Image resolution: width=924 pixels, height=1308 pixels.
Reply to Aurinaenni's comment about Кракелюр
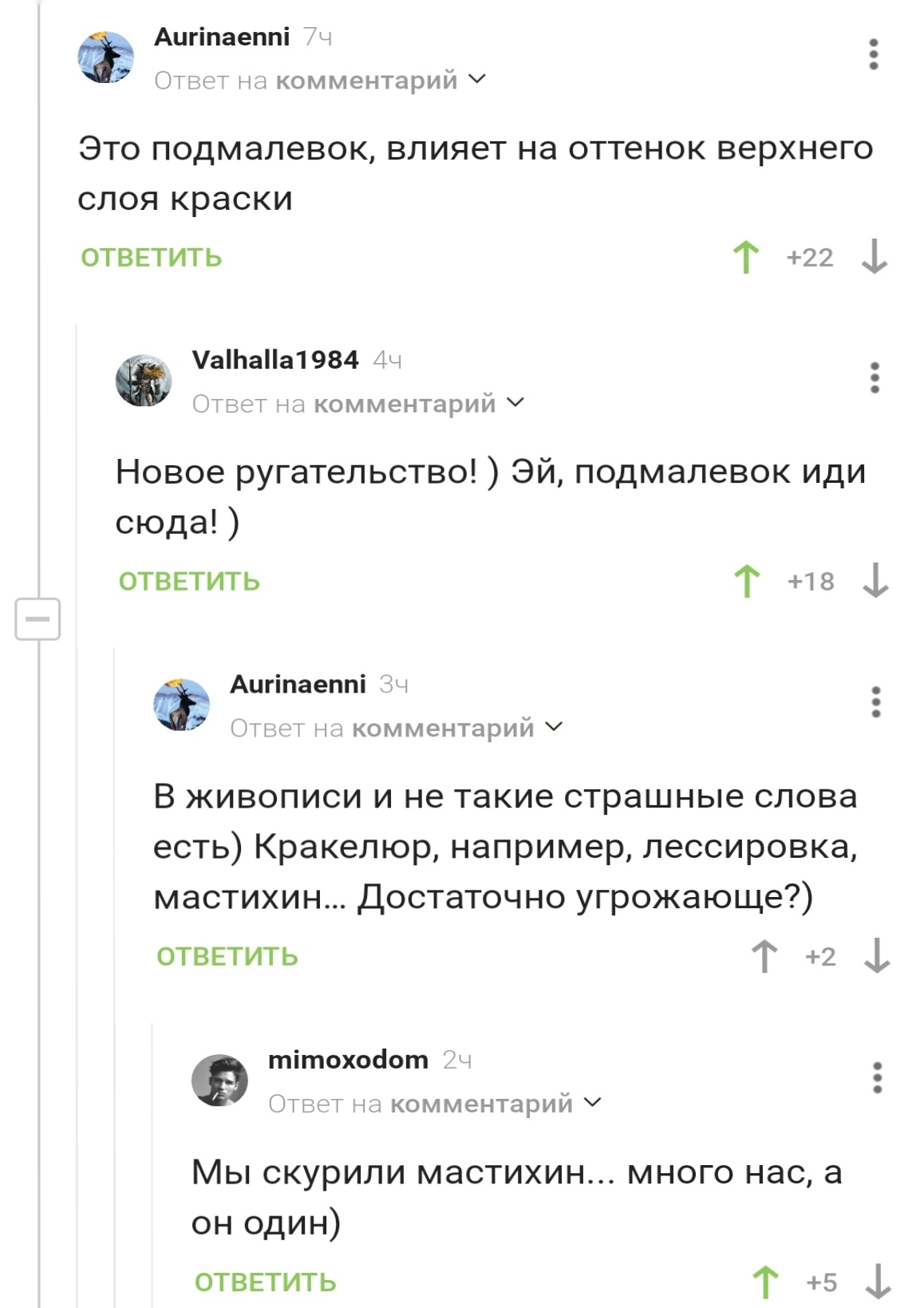[x=227, y=956]
